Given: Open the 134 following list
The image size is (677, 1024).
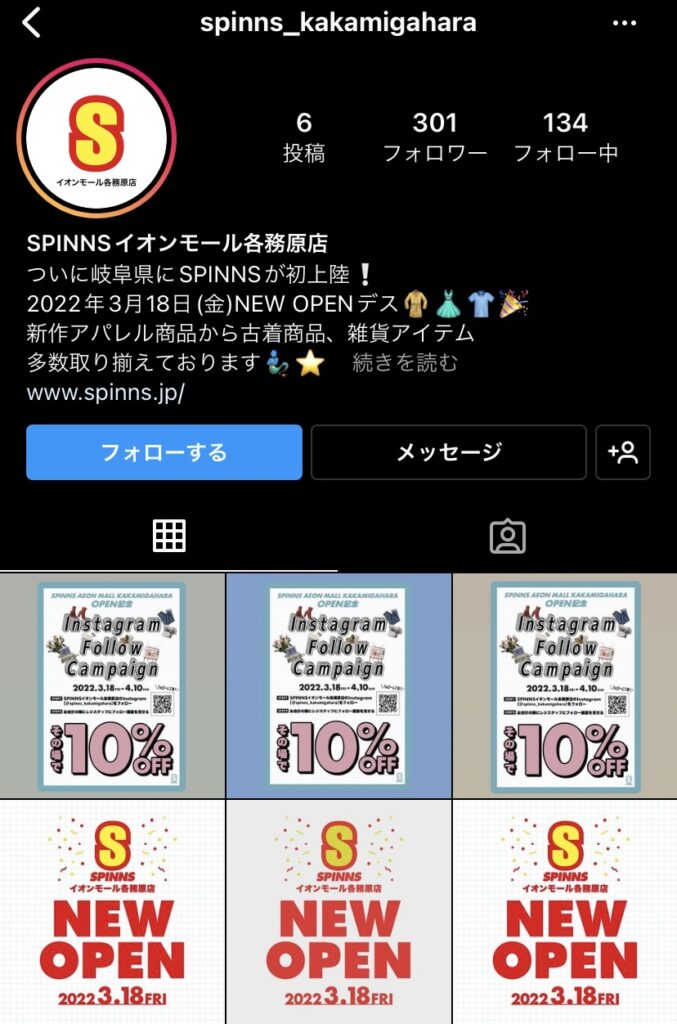Looking at the screenshot, I should pyautogui.click(x=565, y=137).
